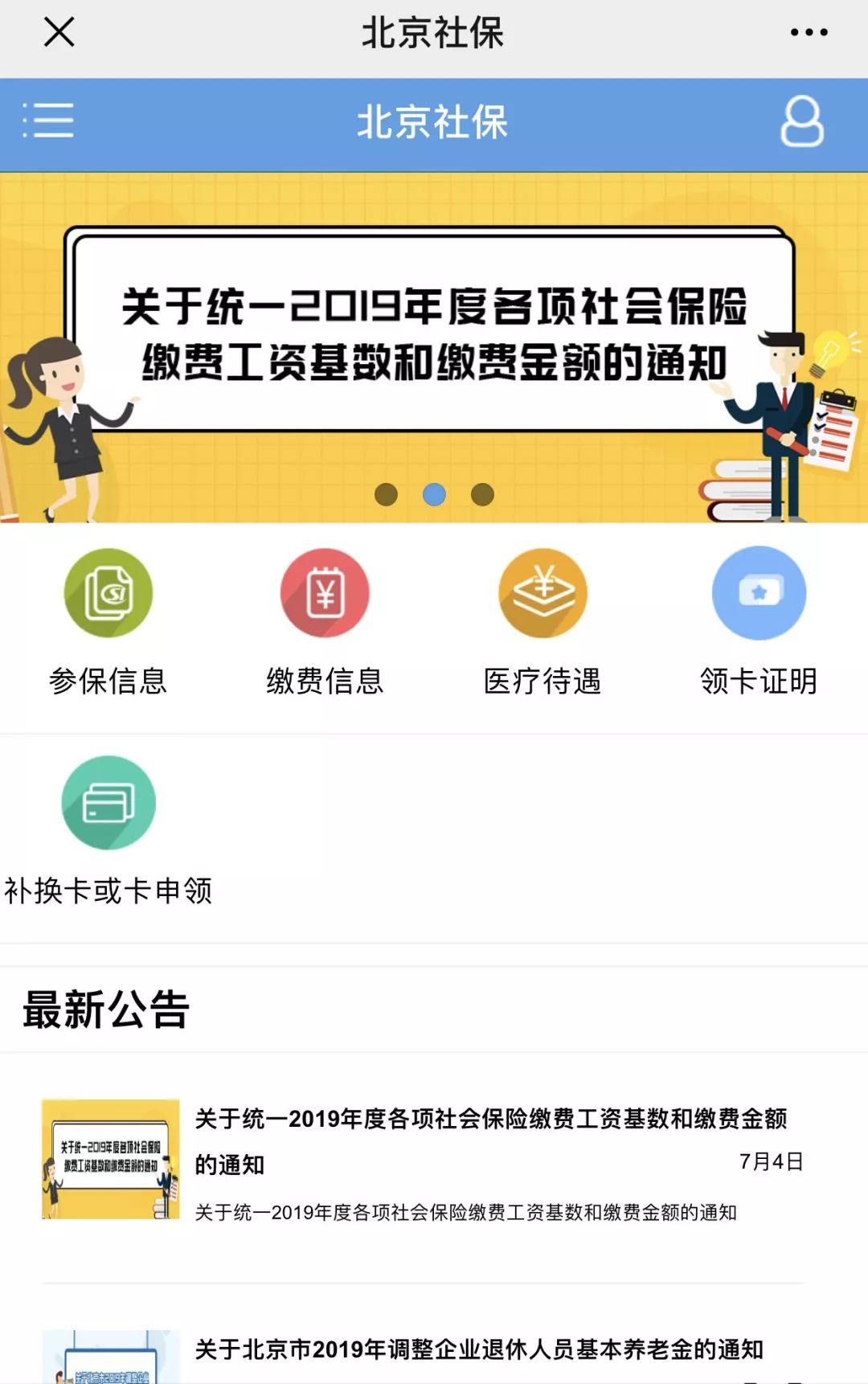Open the three-dot overflow menu
The height and width of the screenshot is (1384, 868).
pos(809,33)
